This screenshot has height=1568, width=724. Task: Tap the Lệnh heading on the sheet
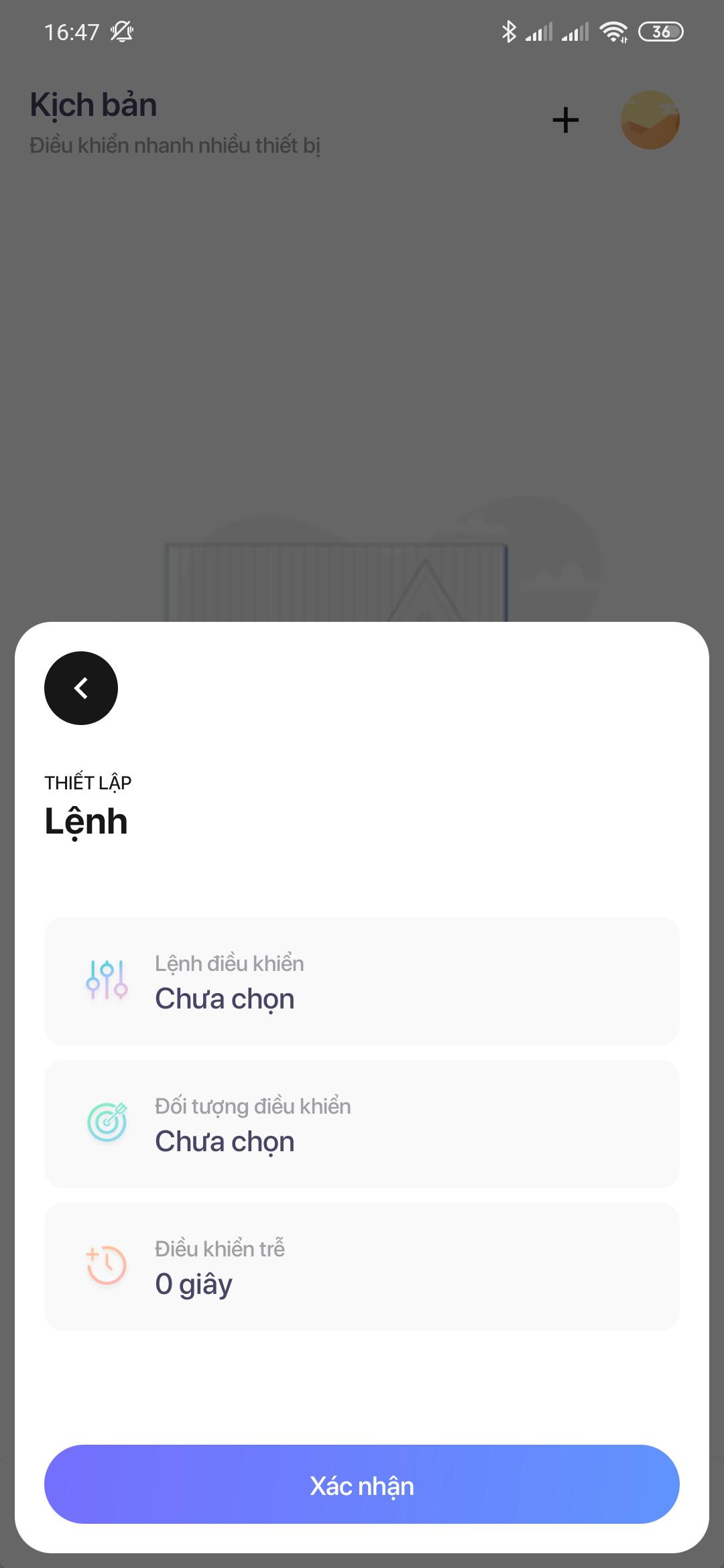coord(86,822)
